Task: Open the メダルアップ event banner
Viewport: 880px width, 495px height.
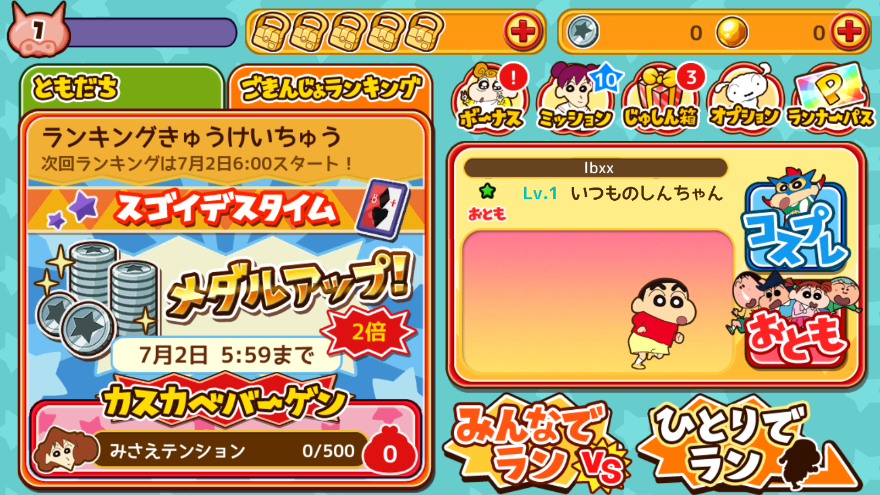Action: pyautogui.click(x=225, y=290)
